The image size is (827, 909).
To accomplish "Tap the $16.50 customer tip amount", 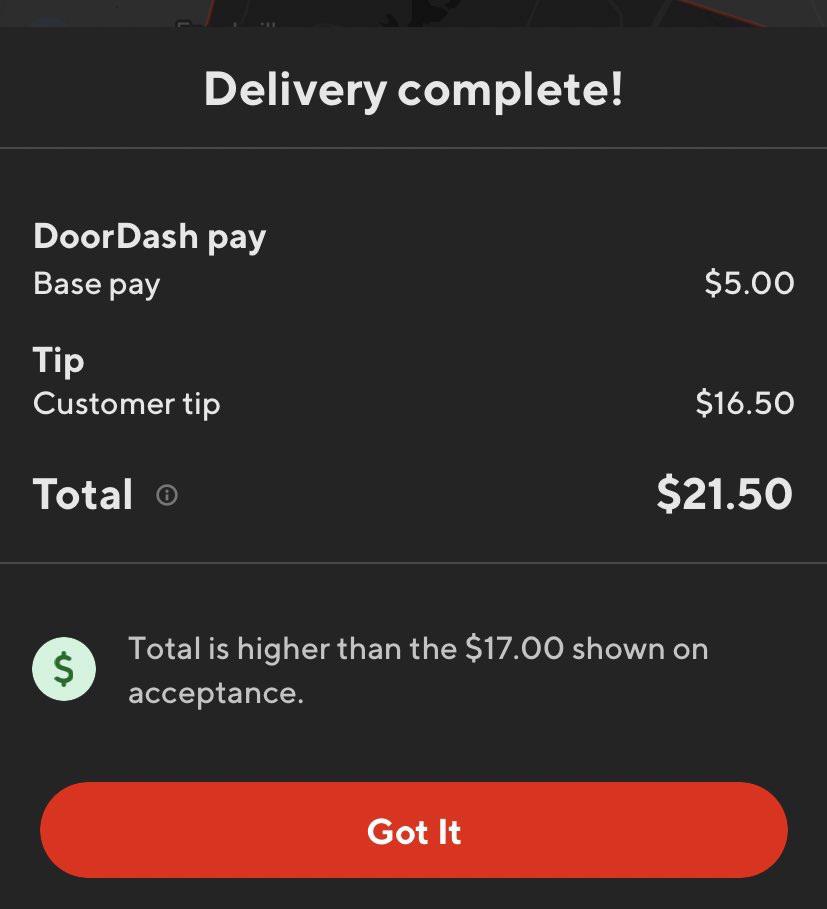I will (x=743, y=404).
